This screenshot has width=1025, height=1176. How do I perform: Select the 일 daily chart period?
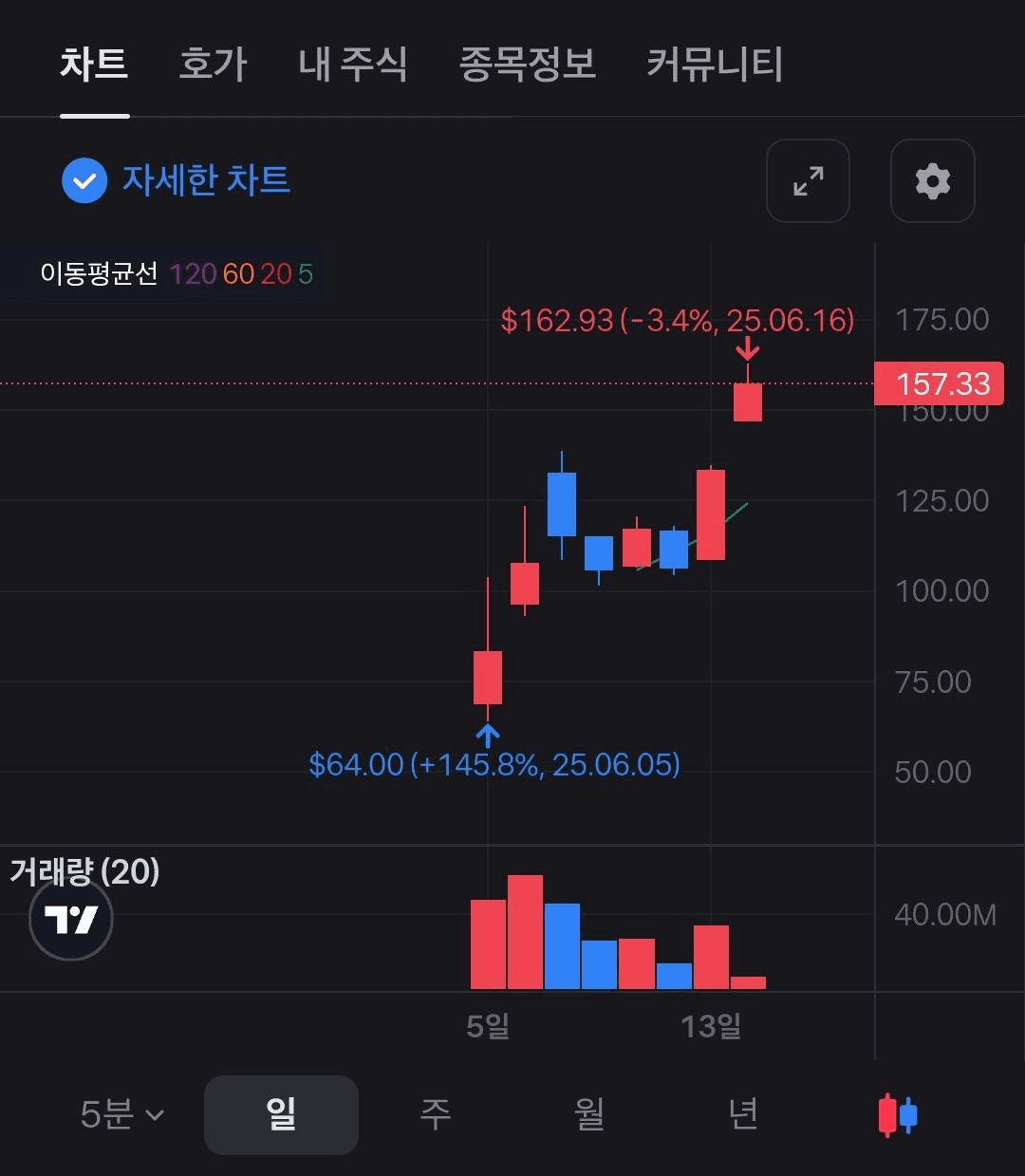tap(281, 1114)
